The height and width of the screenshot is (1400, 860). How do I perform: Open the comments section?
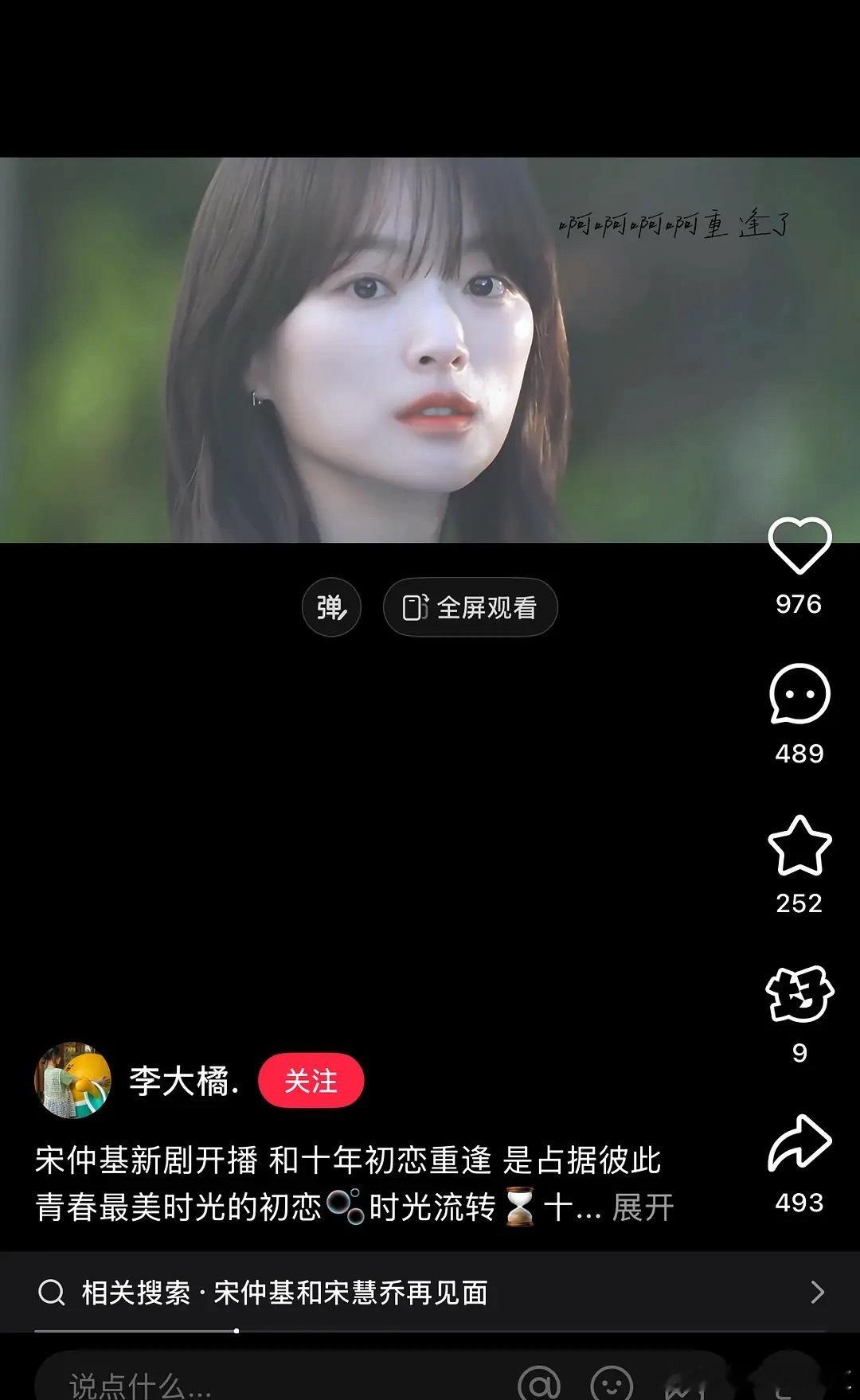[x=799, y=694]
